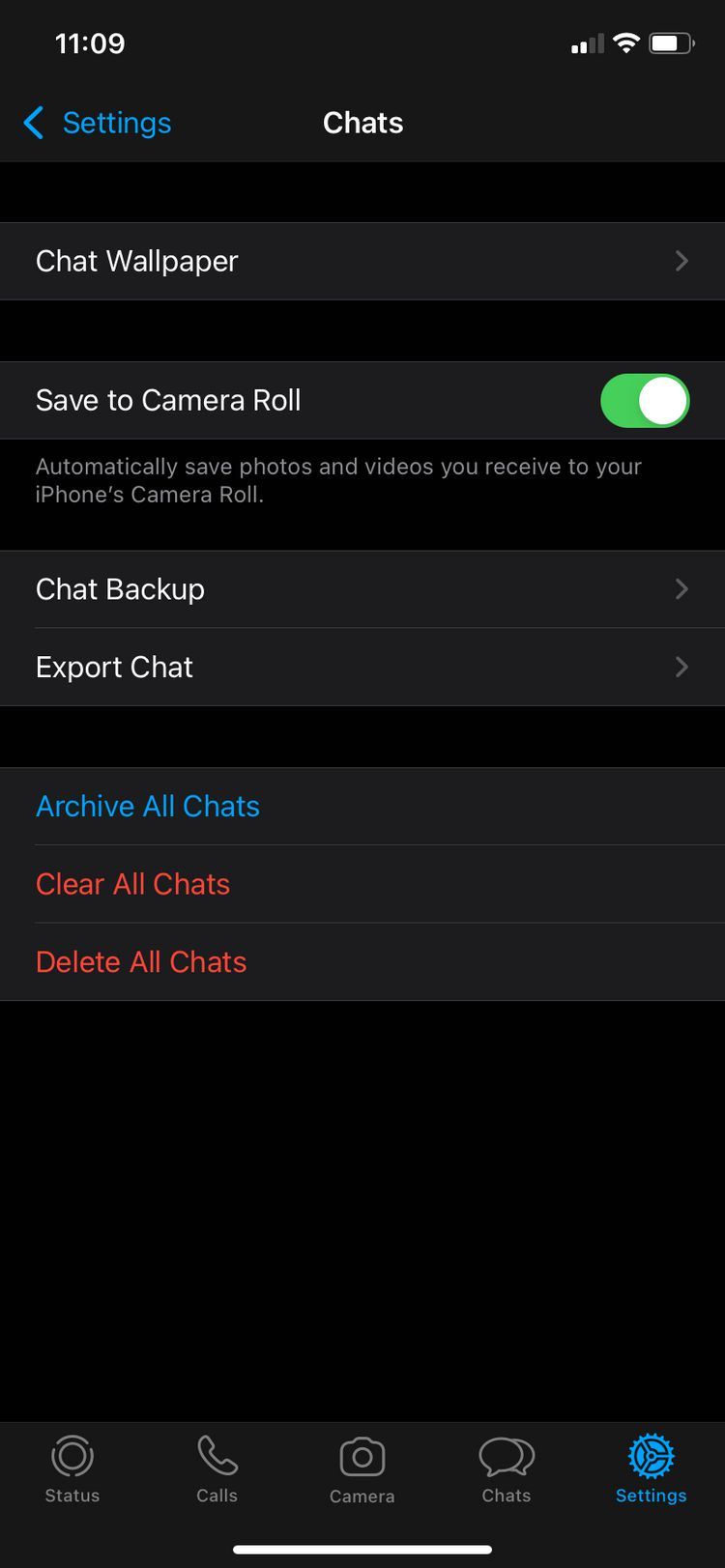Disable Save to Camera Roll

point(645,400)
